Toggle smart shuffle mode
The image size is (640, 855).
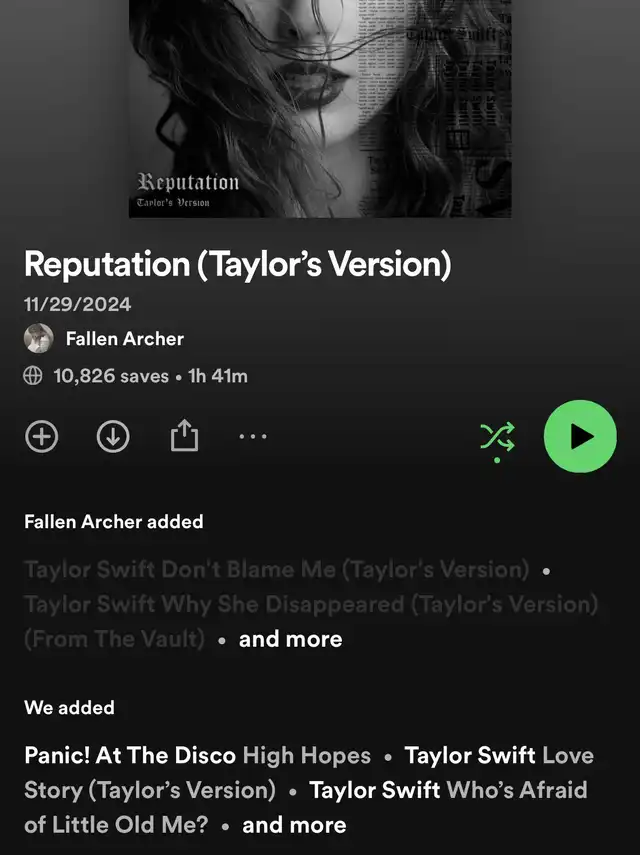pyautogui.click(x=497, y=438)
